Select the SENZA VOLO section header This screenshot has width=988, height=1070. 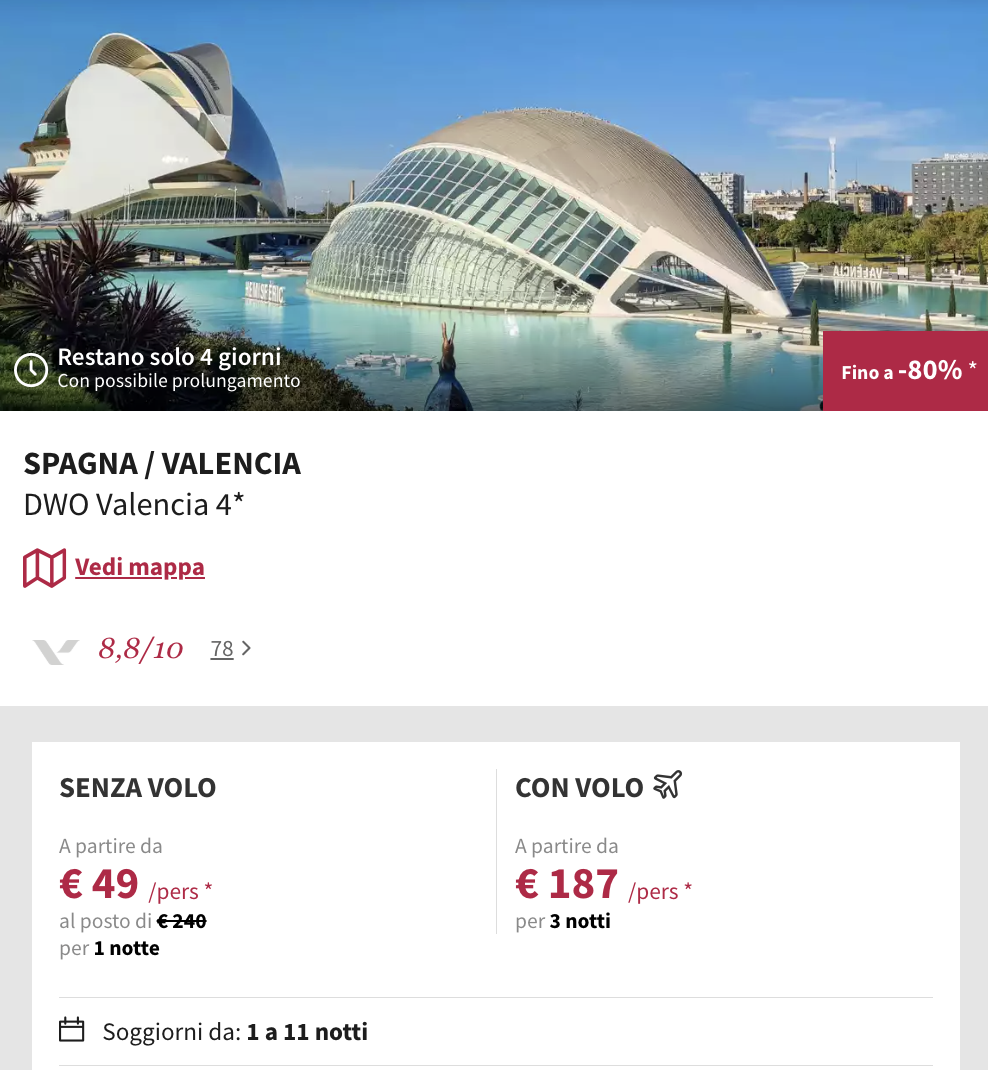coord(137,787)
